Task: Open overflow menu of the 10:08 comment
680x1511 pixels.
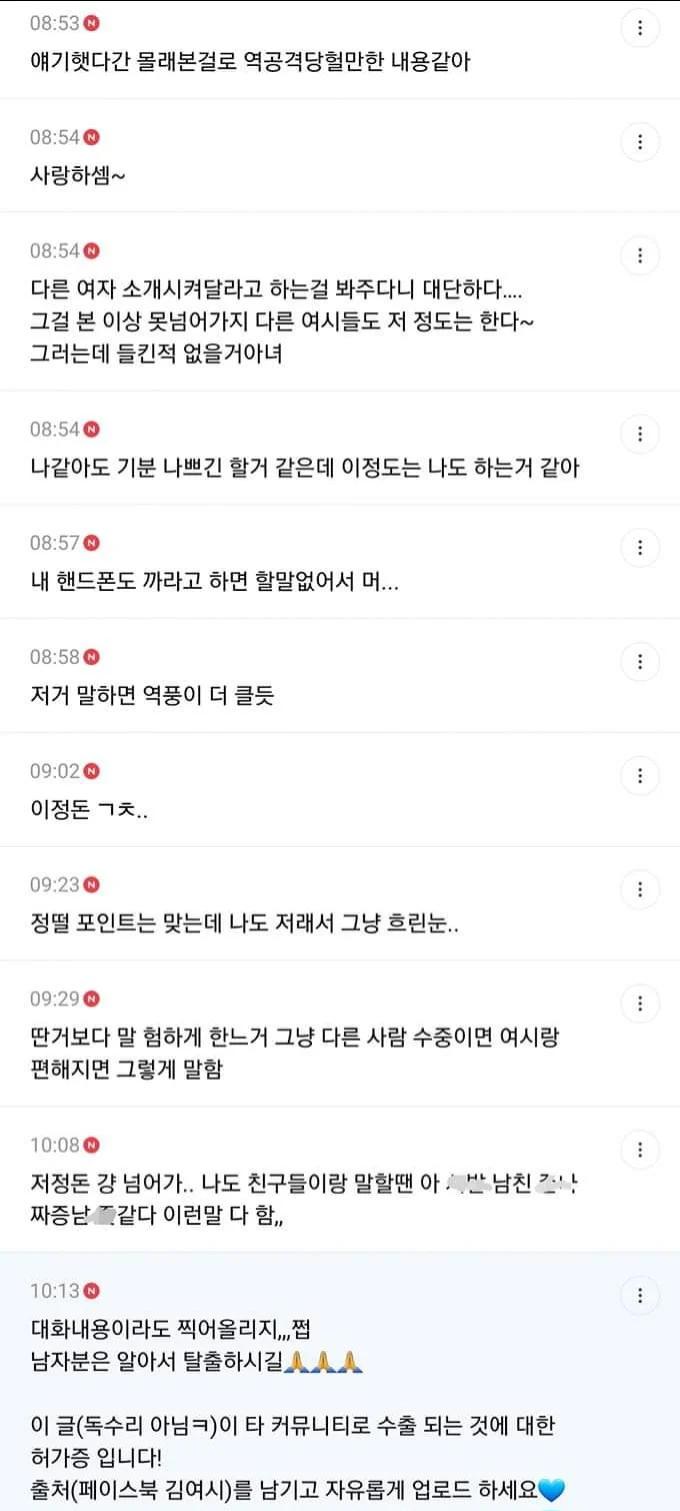Action: [640, 1147]
